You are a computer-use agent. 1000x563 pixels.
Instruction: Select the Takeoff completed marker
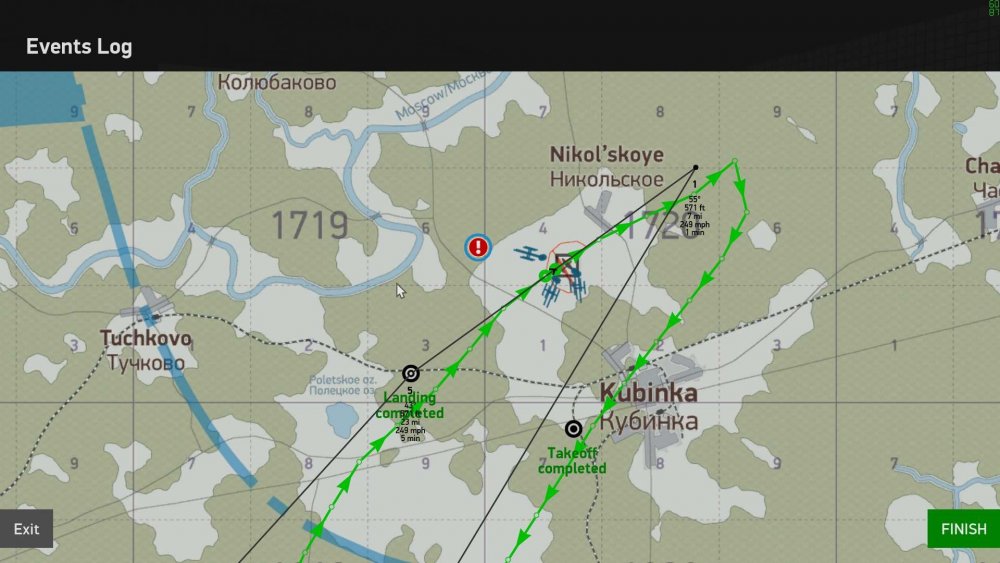pos(573,429)
